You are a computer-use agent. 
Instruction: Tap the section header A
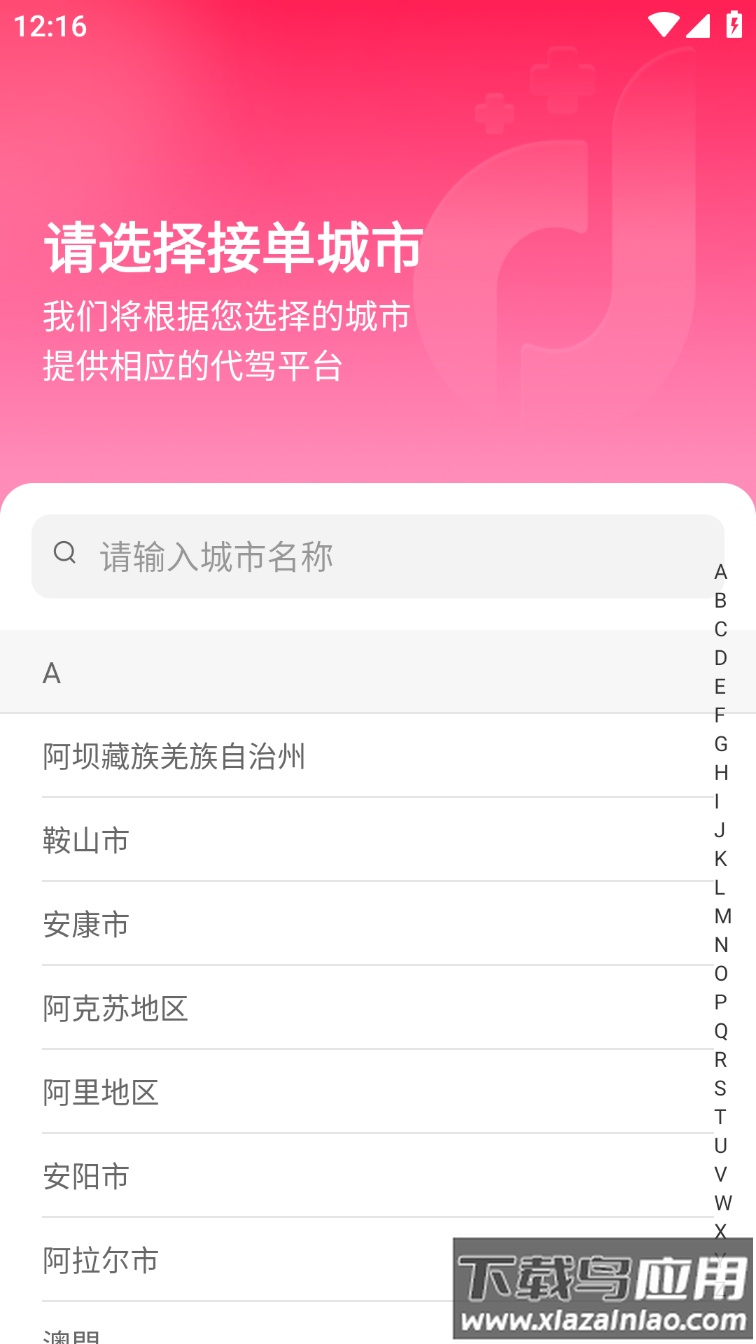(51, 672)
